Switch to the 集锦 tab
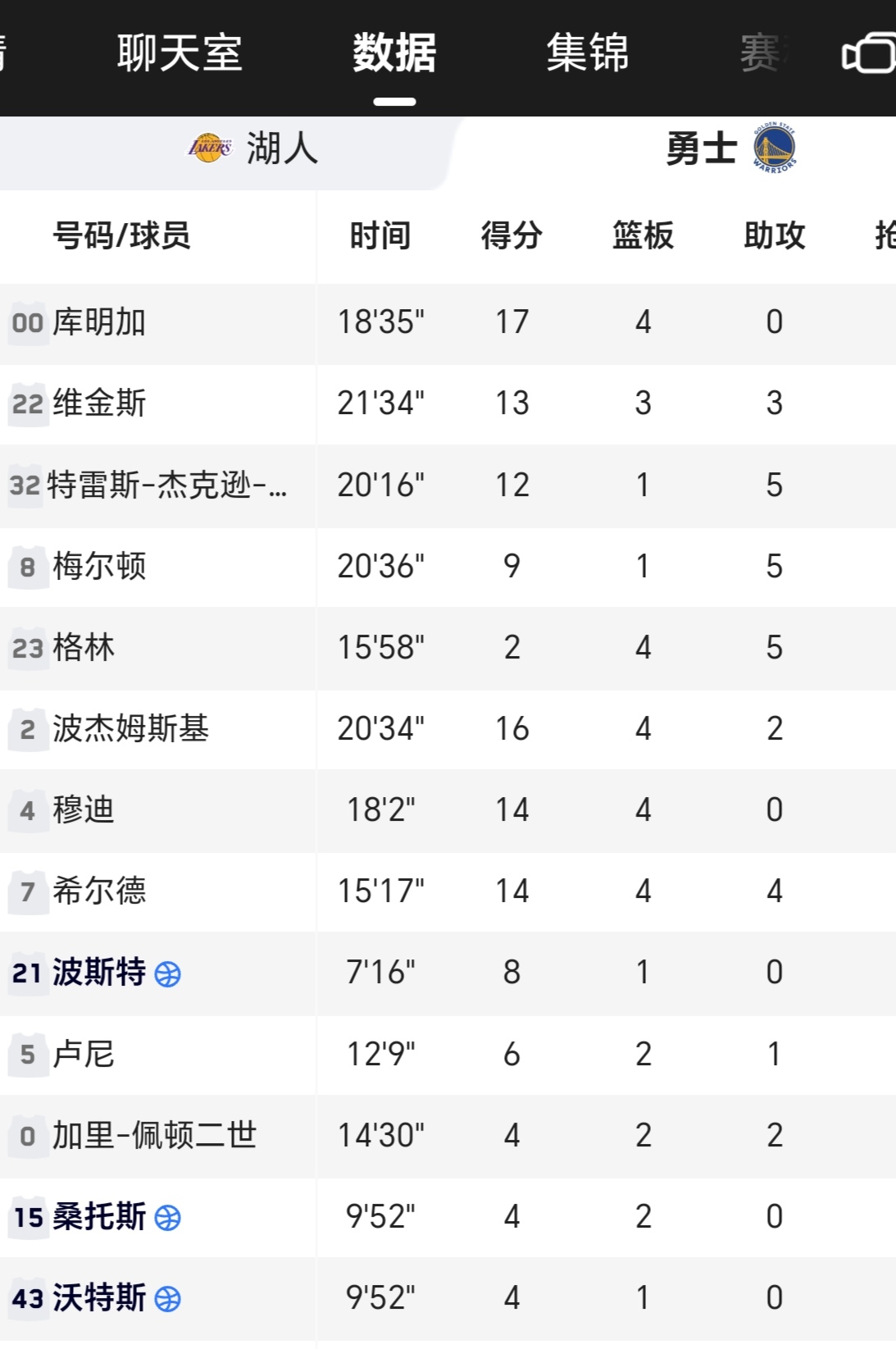 (589, 55)
